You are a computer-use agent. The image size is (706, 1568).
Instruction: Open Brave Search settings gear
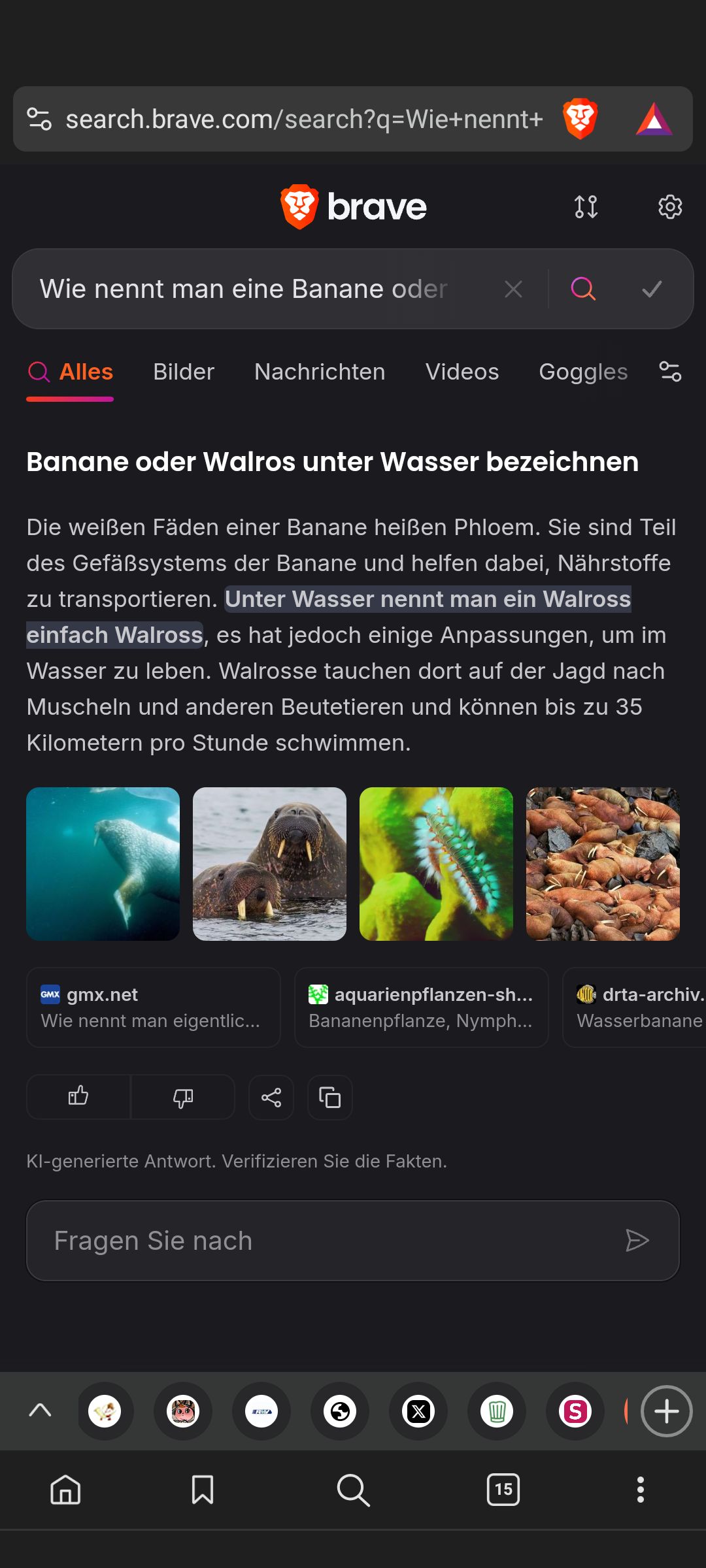pyautogui.click(x=669, y=206)
